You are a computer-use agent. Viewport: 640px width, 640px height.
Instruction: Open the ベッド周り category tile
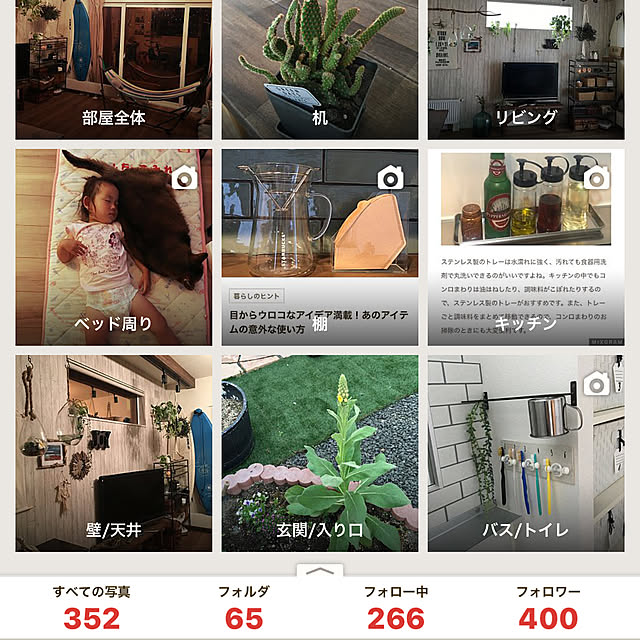(113, 248)
